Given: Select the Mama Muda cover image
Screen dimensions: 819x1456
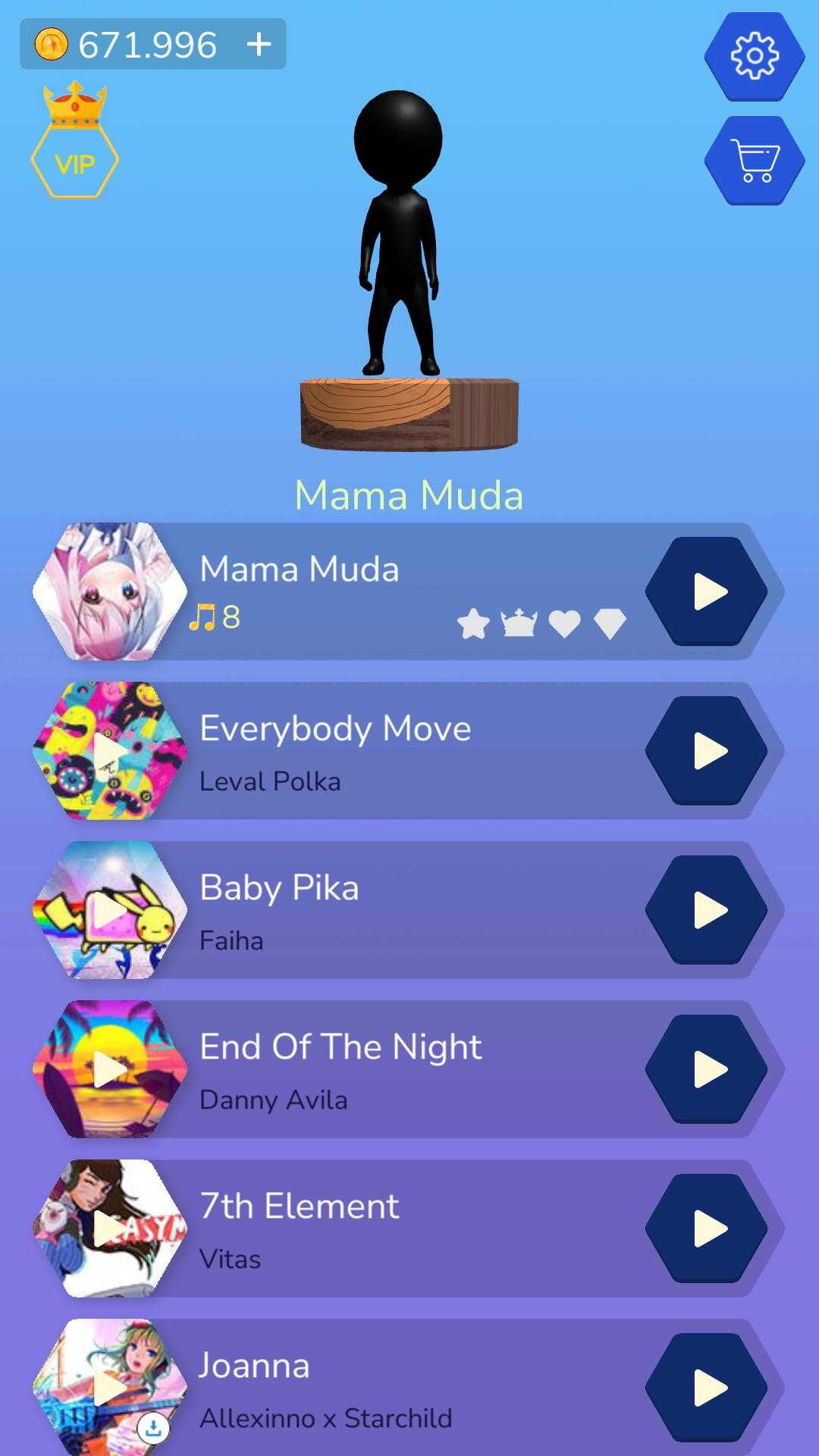Looking at the screenshot, I should coord(110,591).
